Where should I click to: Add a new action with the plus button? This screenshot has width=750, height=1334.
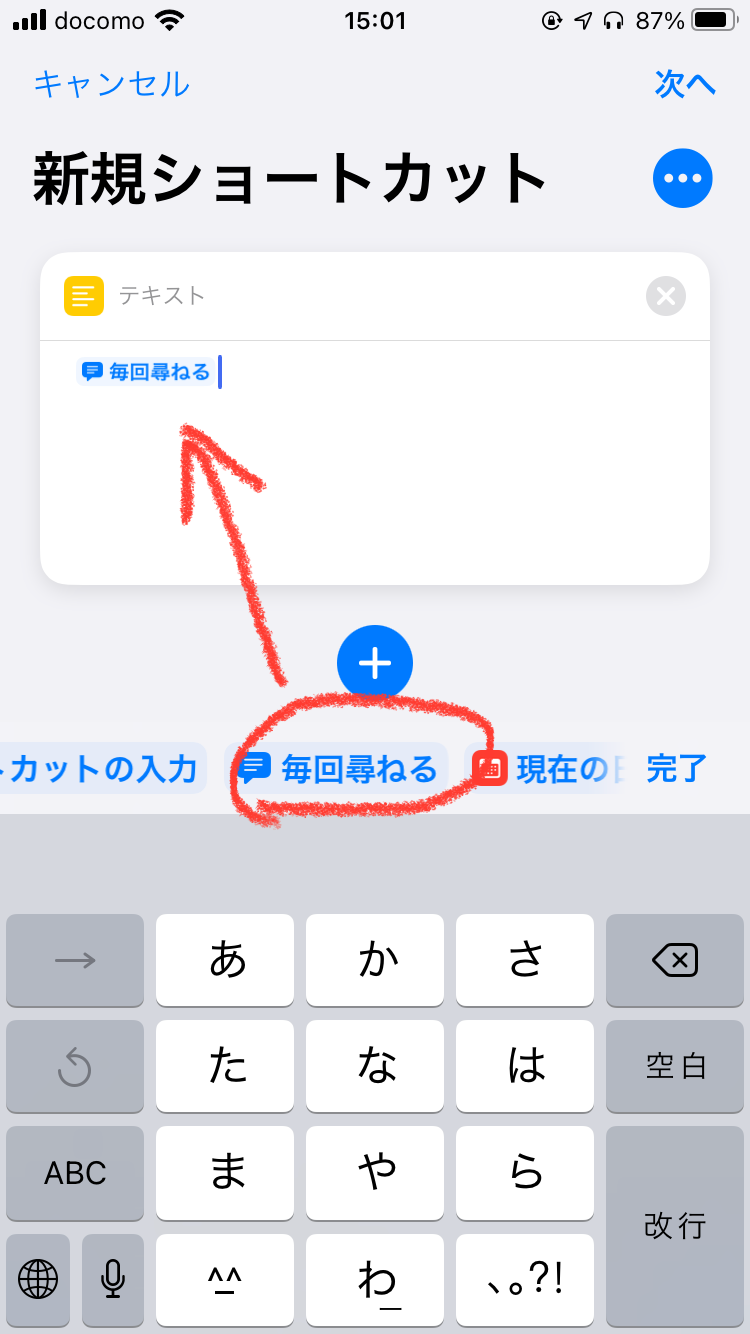[375, 663]
